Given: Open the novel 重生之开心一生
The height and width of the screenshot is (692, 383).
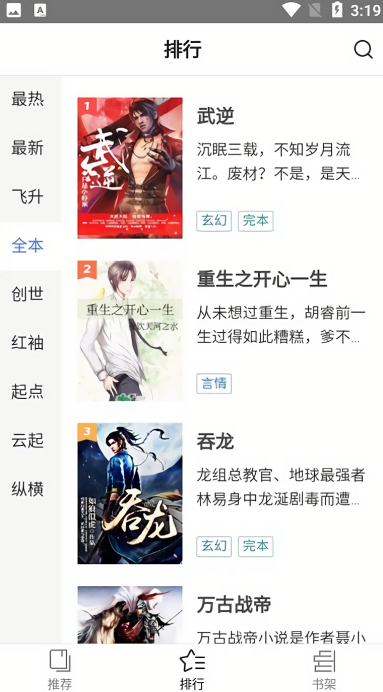Looking at the screenshot, I should click(x=222, y=331).
